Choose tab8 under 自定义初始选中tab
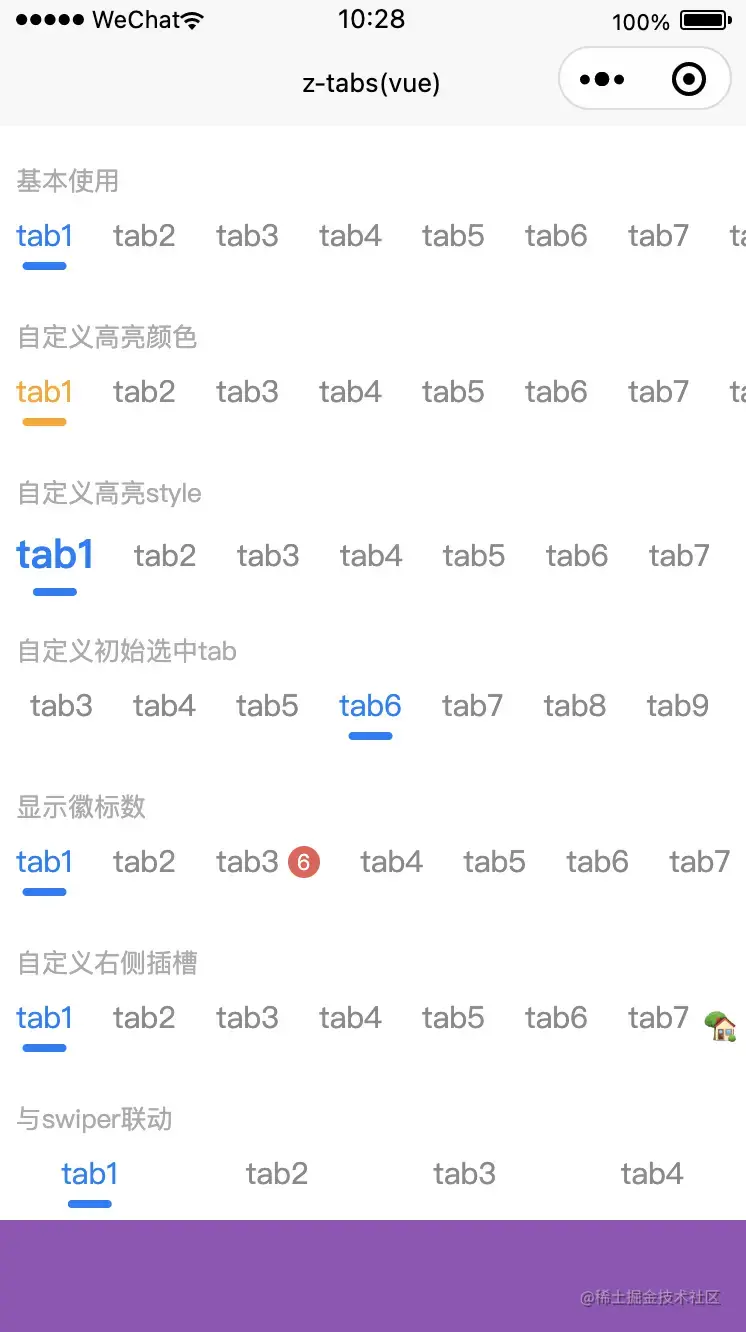 pyautogui.click(x=575, y=706)
